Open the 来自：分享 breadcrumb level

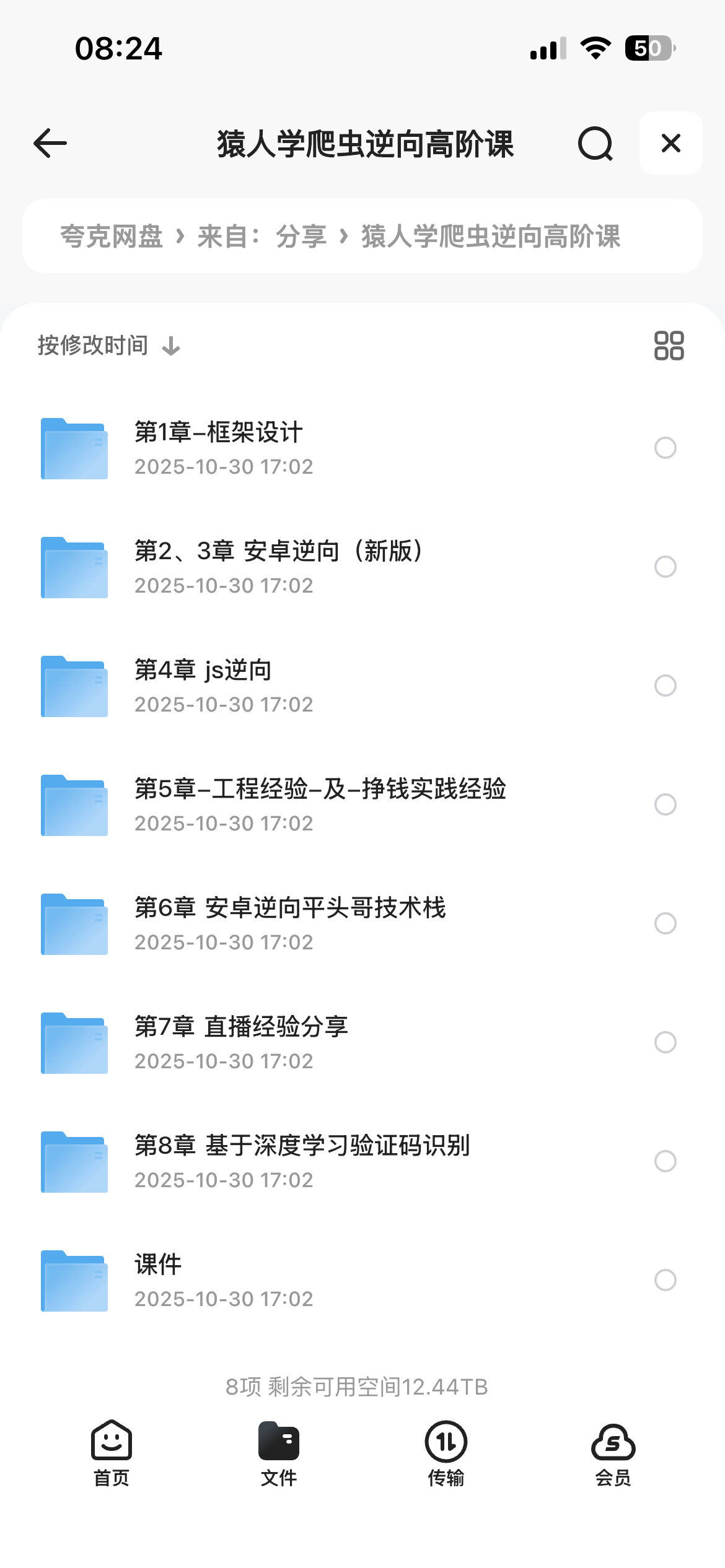pos(262,237)
